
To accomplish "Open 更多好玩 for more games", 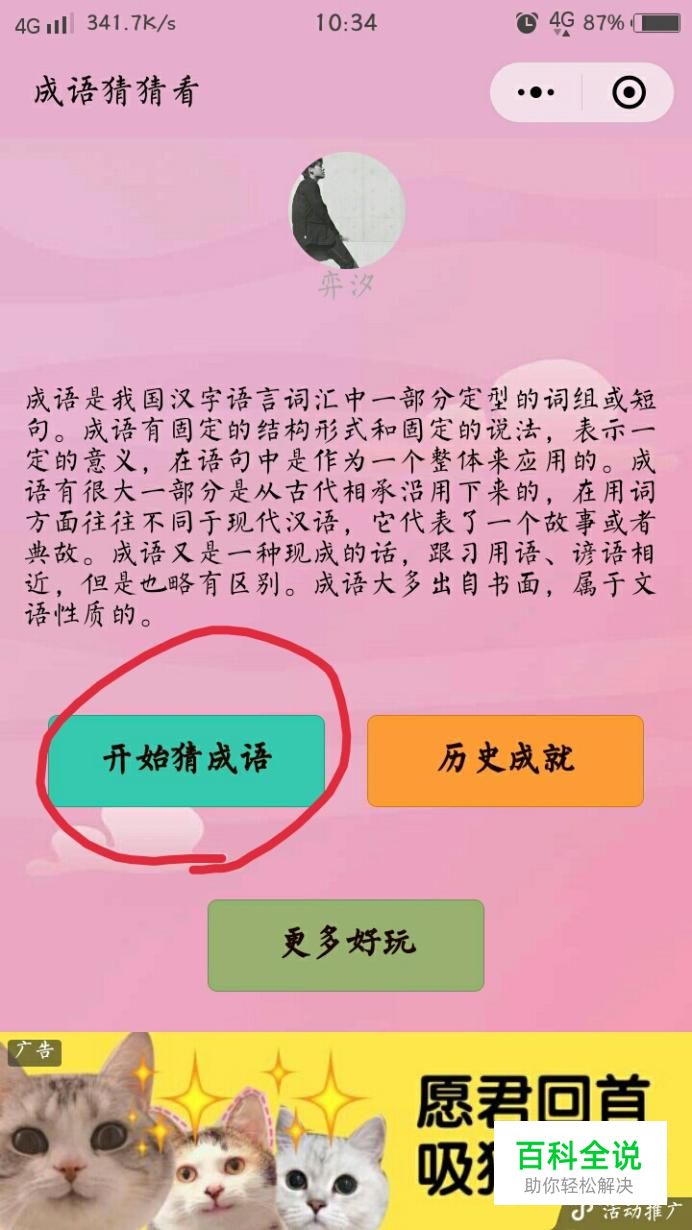I will click(346, 945).
